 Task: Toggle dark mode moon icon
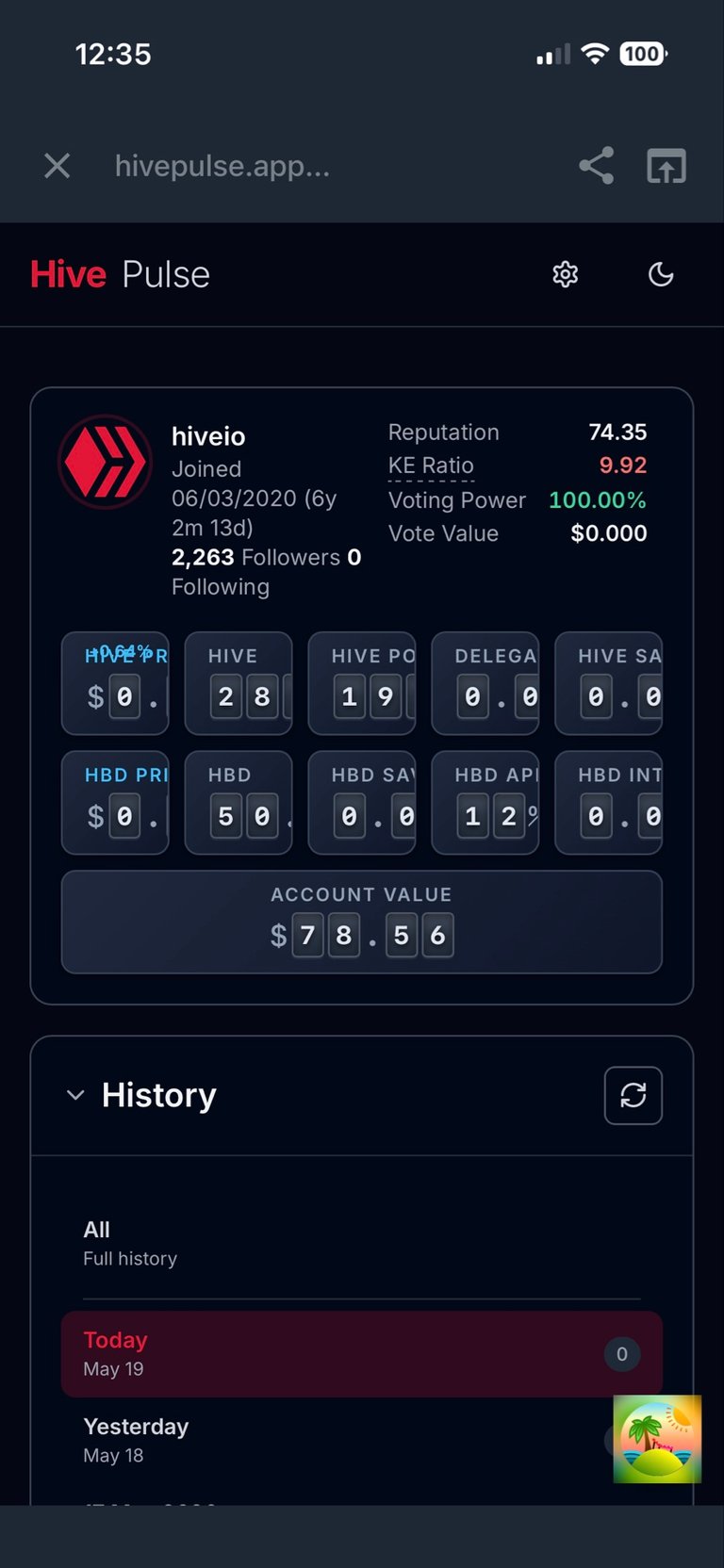[661, 274]
